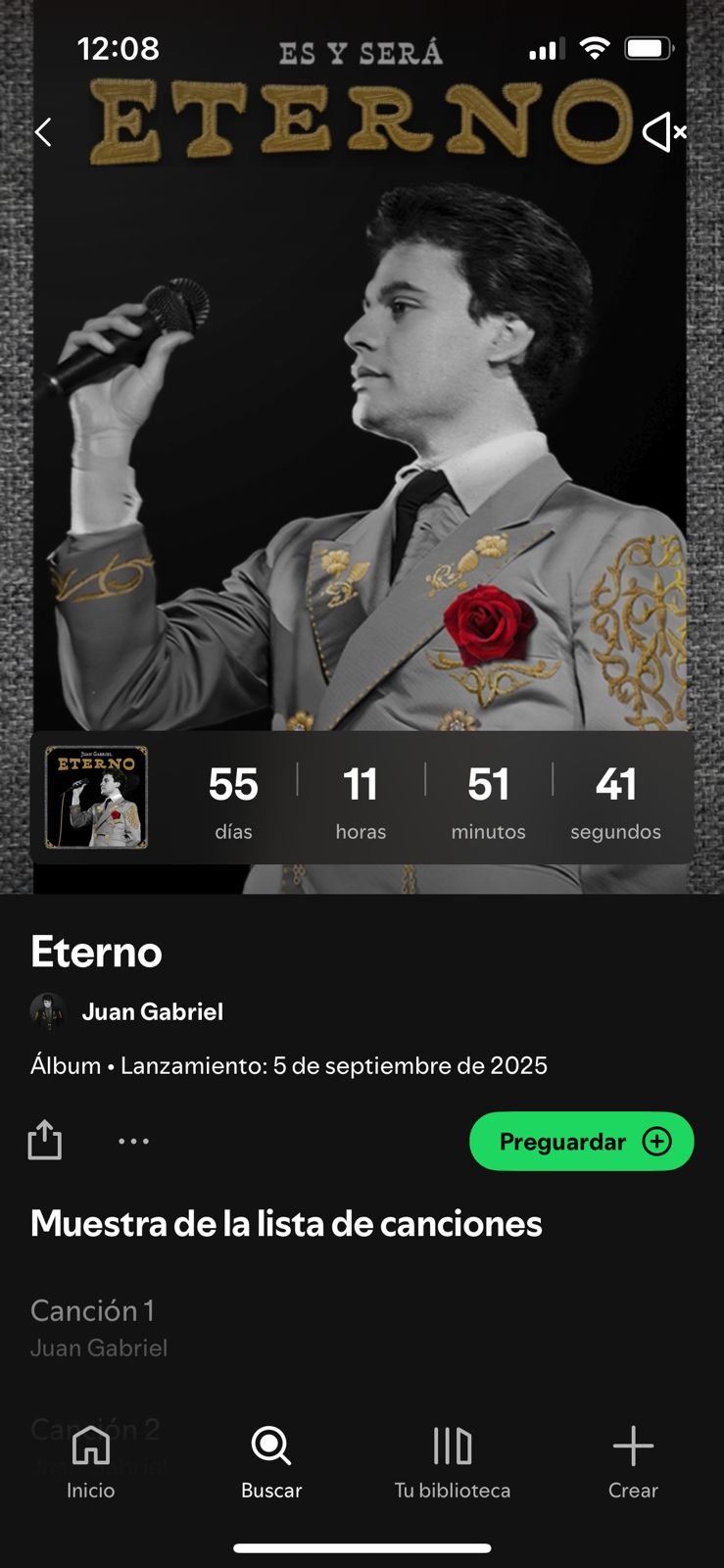Share the Eterno album

[x=45, y=1141]
